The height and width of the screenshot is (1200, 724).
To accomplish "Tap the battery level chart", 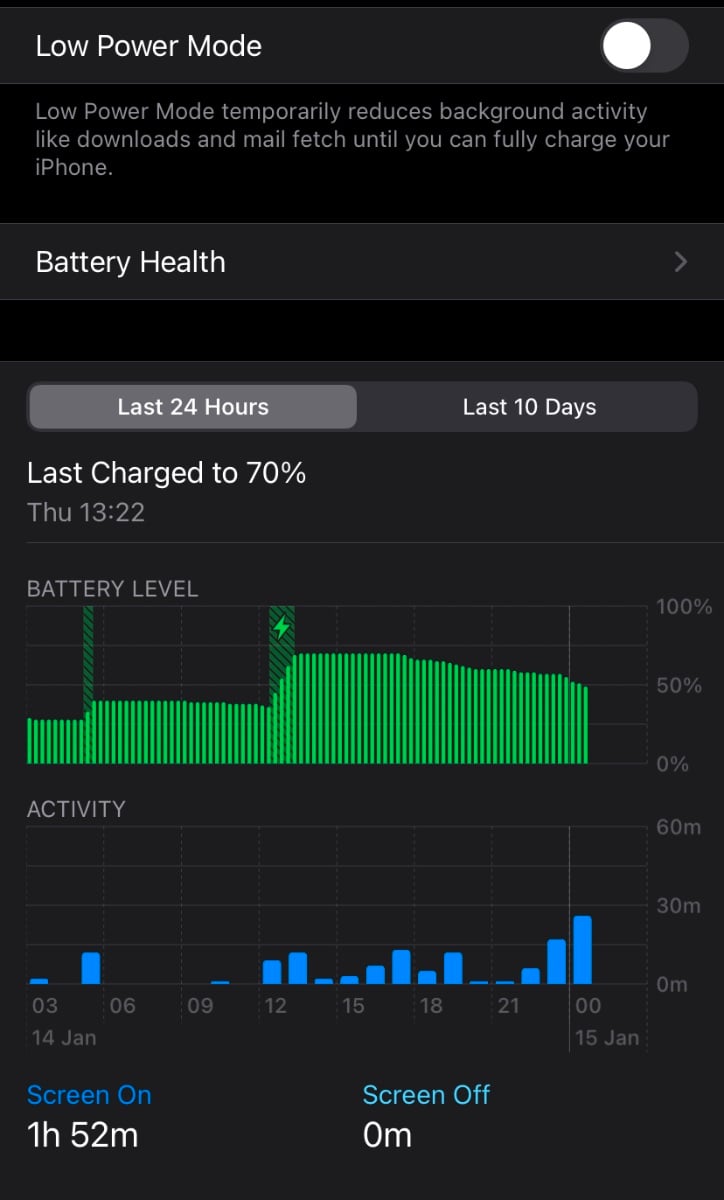I will tap(335, 685).
